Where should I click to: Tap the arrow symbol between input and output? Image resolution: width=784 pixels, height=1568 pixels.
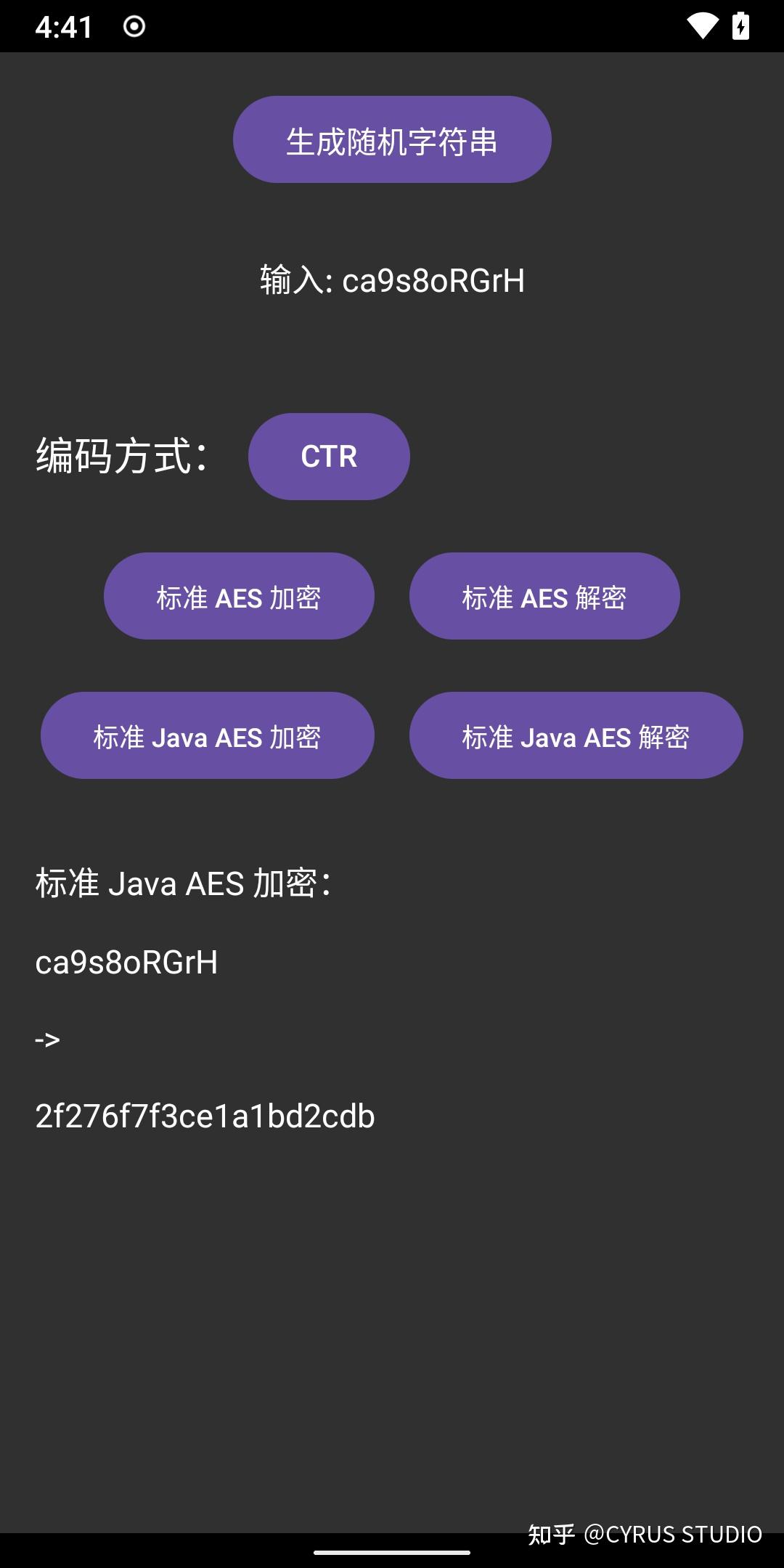click(x=46, y=1040)
